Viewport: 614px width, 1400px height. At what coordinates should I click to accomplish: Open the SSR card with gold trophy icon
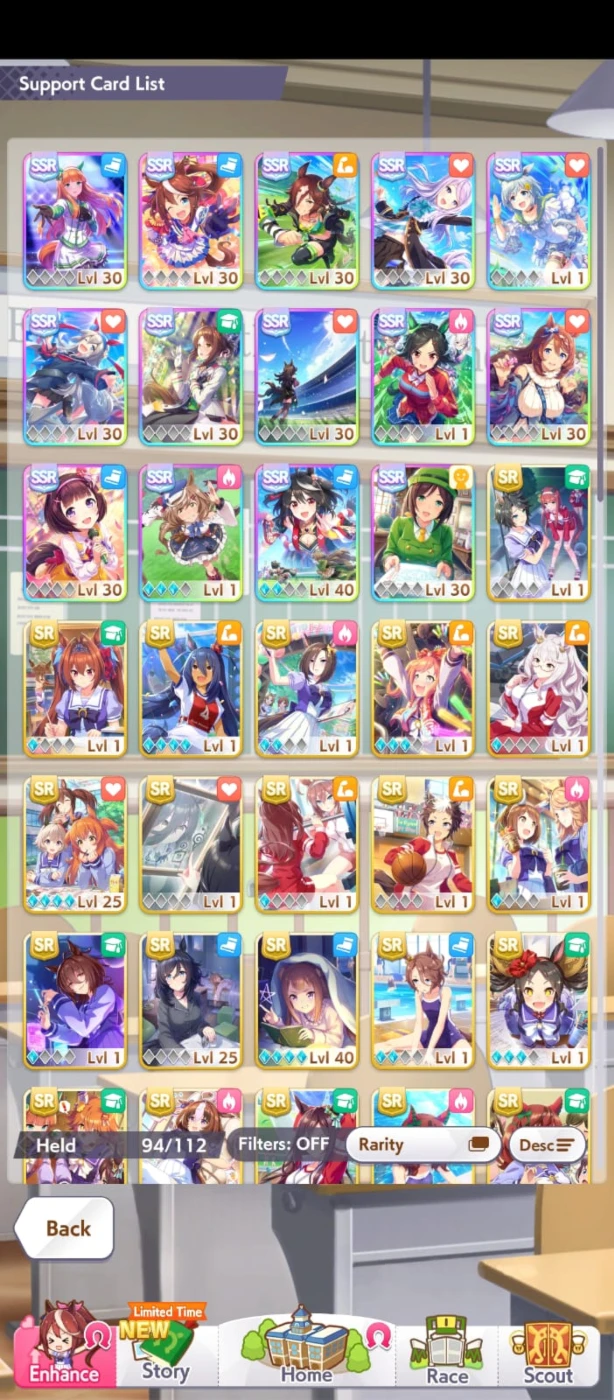tap(423, 532)
